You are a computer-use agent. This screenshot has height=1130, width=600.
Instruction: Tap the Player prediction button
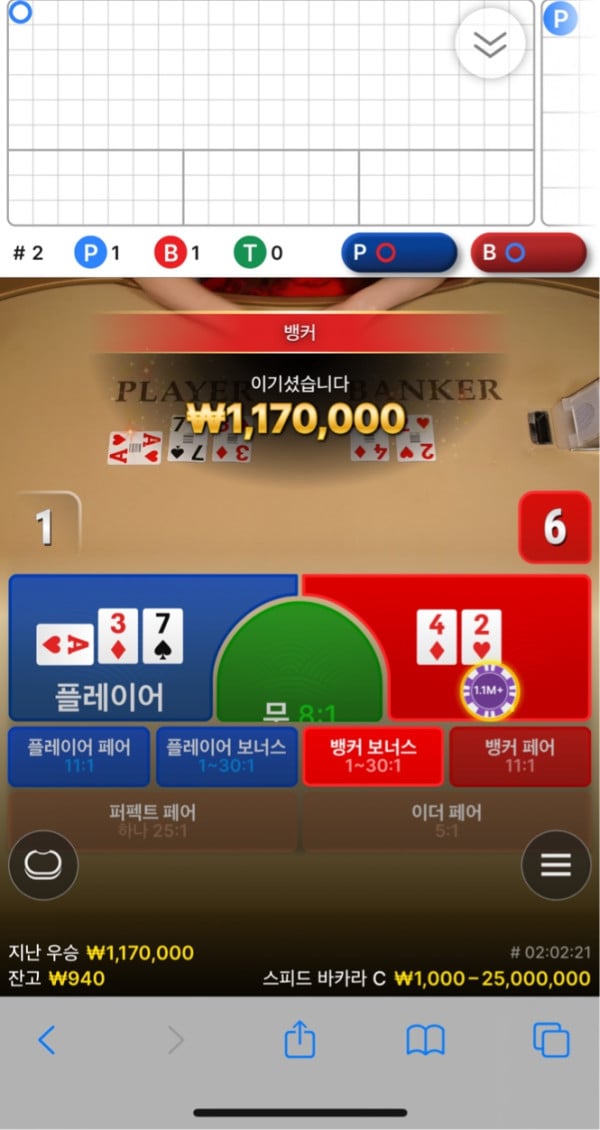[398, 253]
